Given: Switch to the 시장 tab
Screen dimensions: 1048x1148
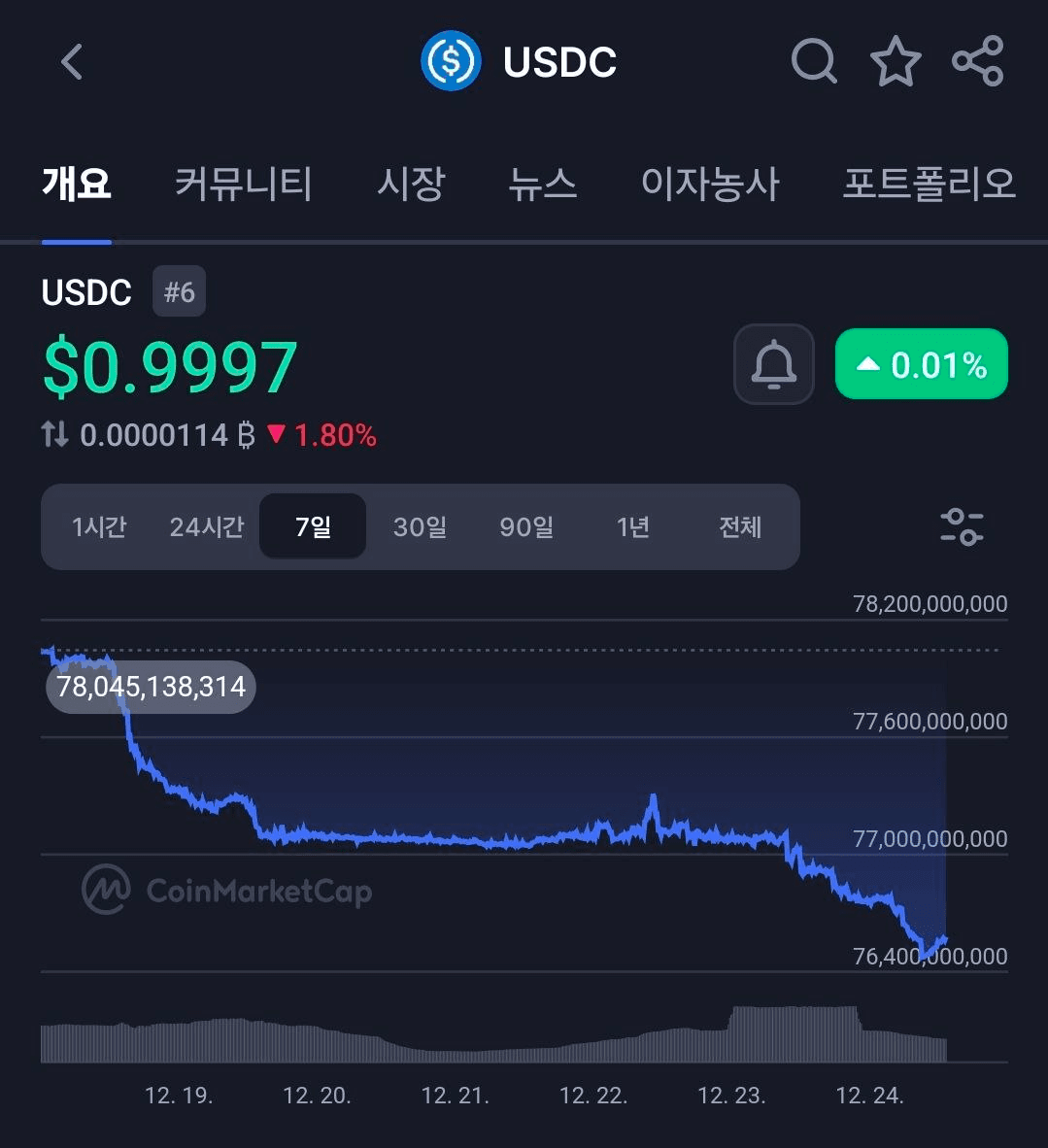Looking at the screenshot, I should [x=411, y=184].
